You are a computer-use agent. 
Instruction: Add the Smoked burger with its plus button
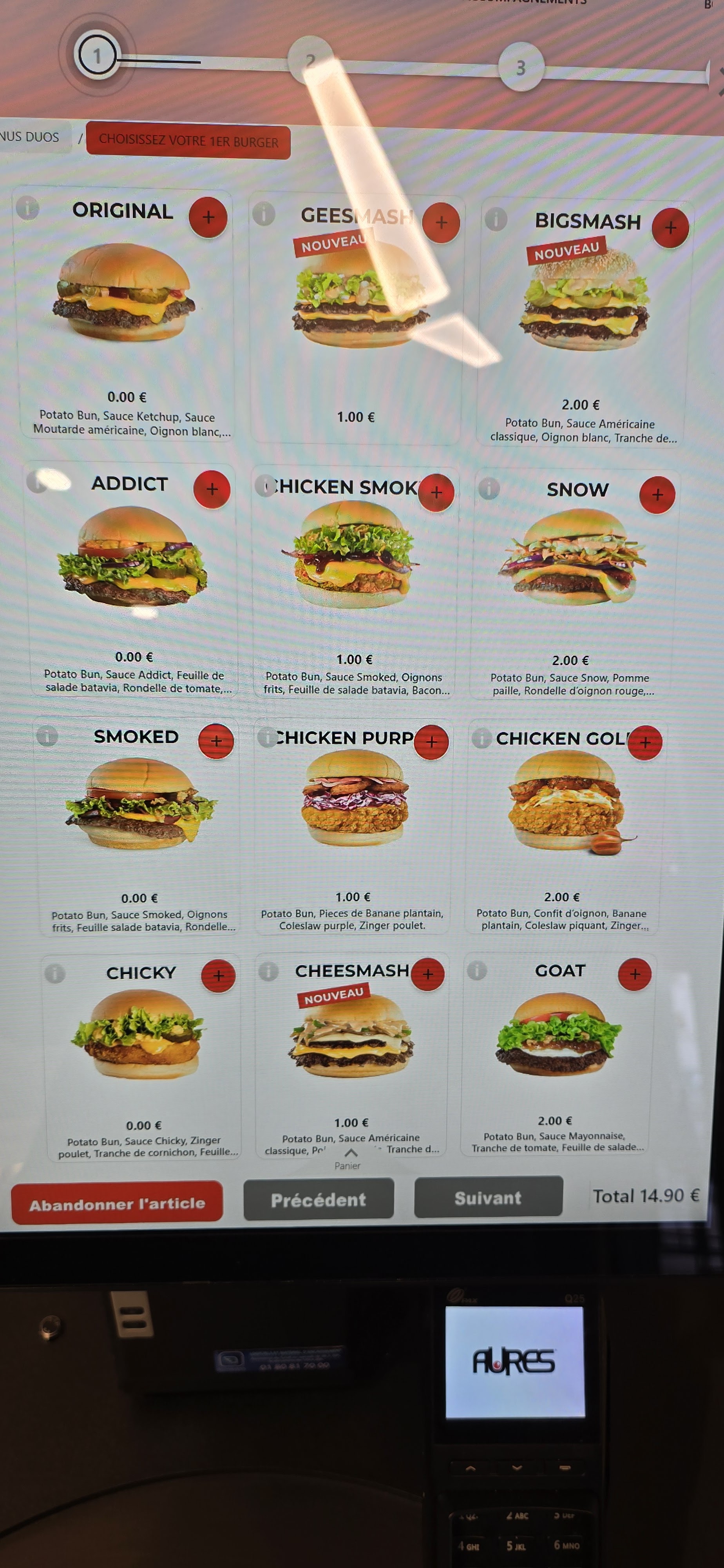click(216, 741)
